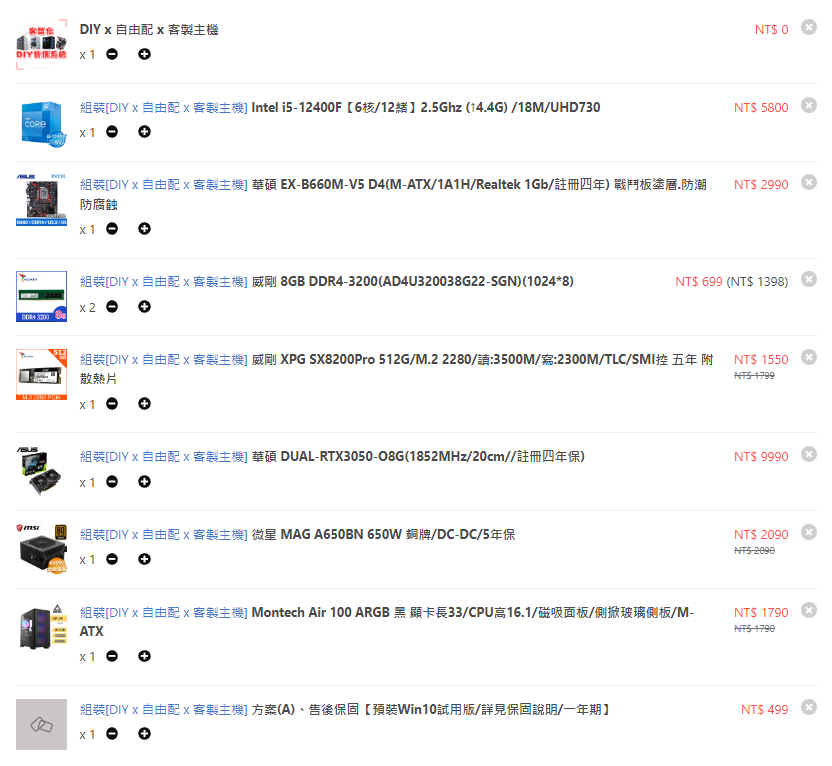Remove MAG A650BN power supply from cart
This screenshot has height=766, width=832.
[x=809, y=532]
